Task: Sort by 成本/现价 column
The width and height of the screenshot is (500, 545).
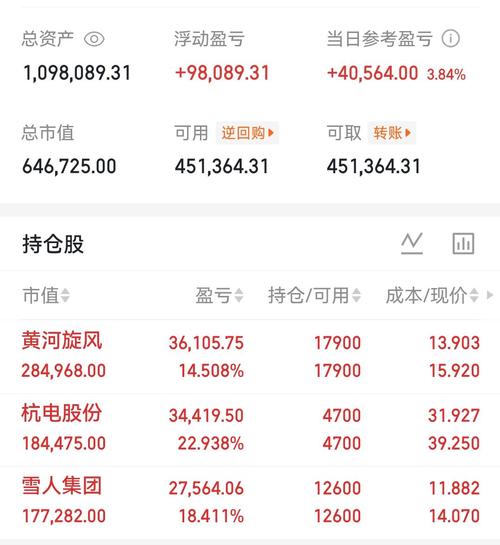Action: point(432,295)
